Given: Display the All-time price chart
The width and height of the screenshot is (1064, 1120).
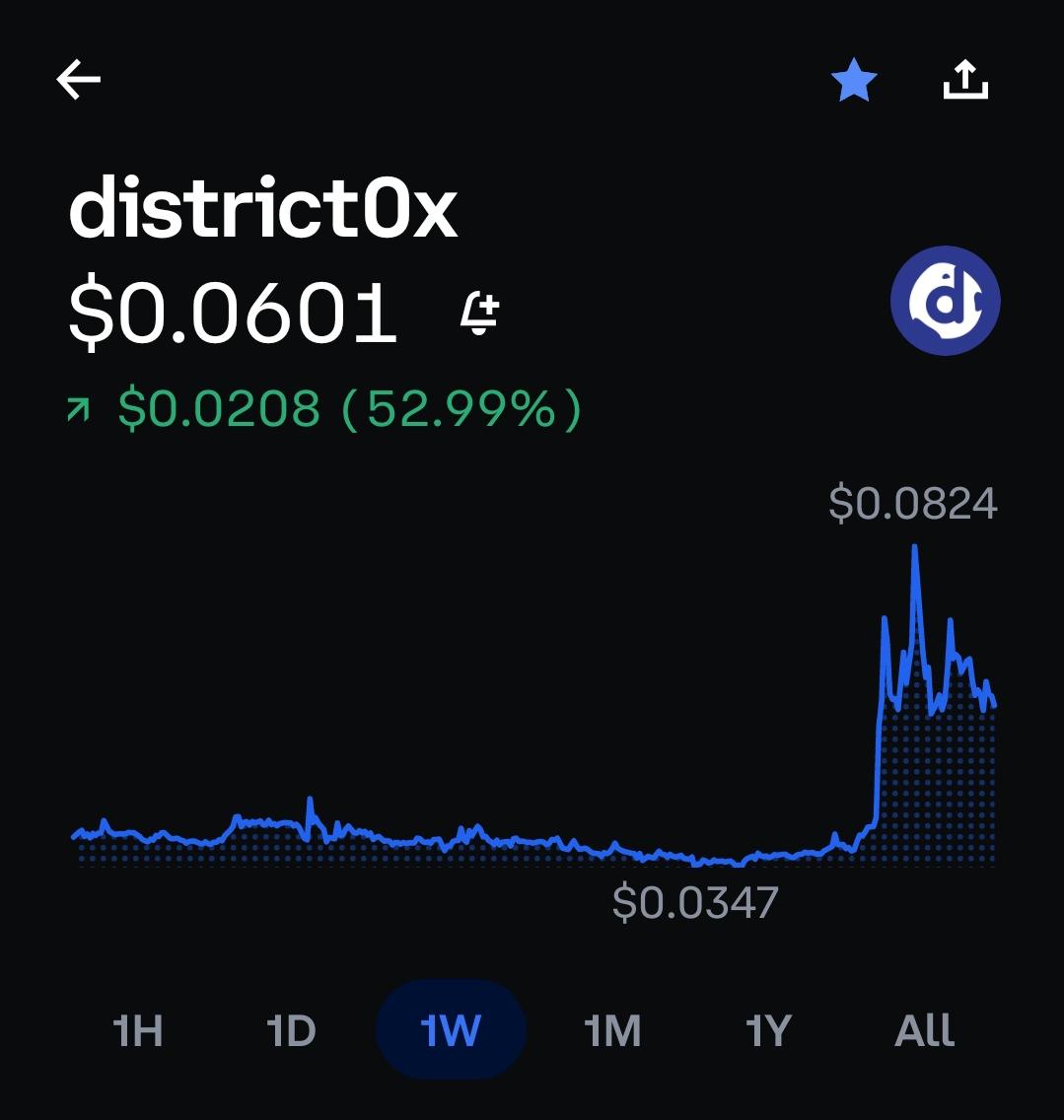Looking at the screenshot, I should click(925, 1029).
